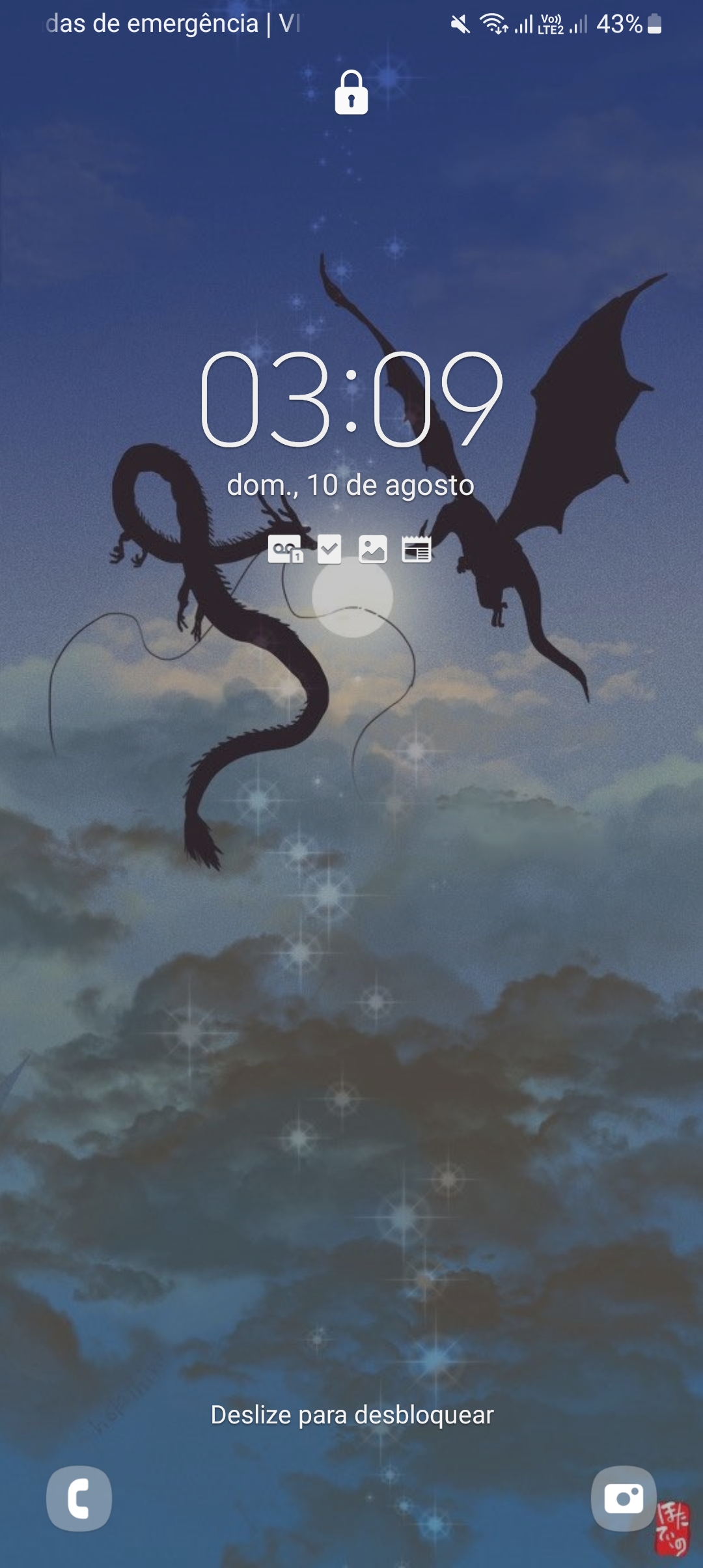Open the phone shortcut on the lock screen

[79, 1498]
